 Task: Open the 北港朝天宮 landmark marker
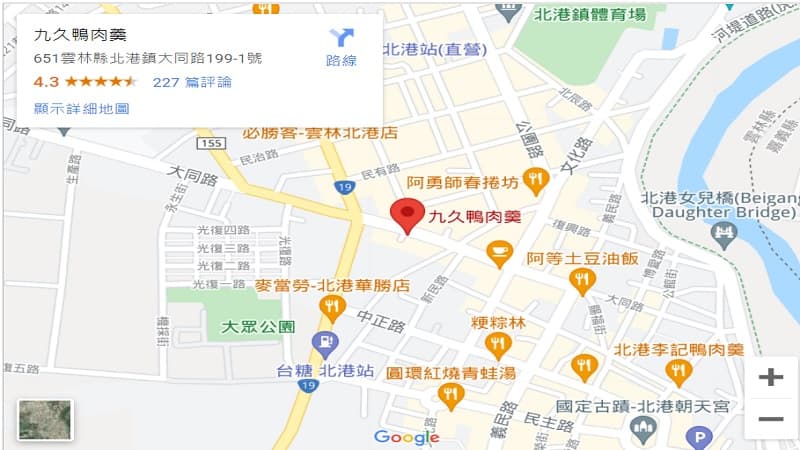(x=645, y=430)
